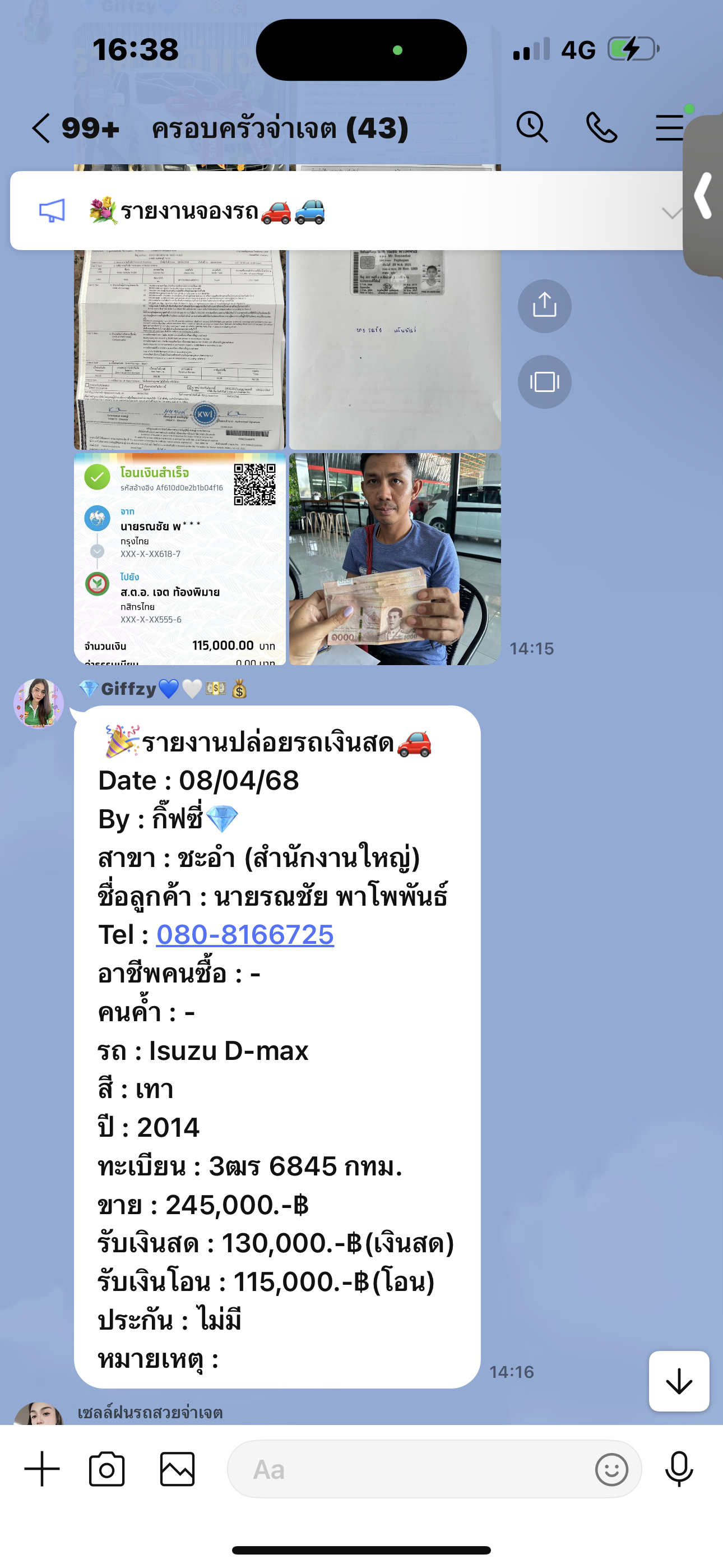Image resolution: width=723 pixels, height=1568 pixels.
Task: Jump to the latest messages
Action: click(679, 1381)
